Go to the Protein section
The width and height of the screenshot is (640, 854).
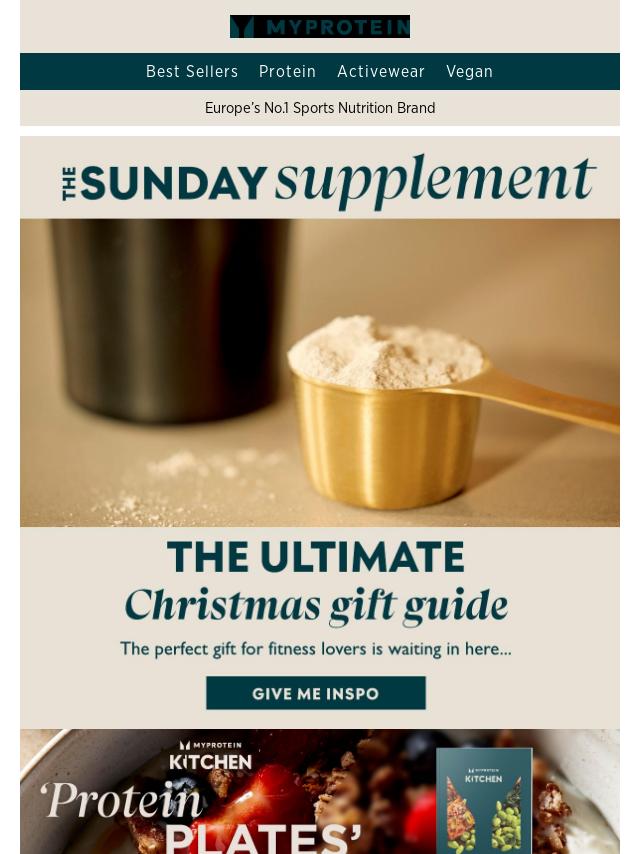pyautogui.click(x=287, y=72)
